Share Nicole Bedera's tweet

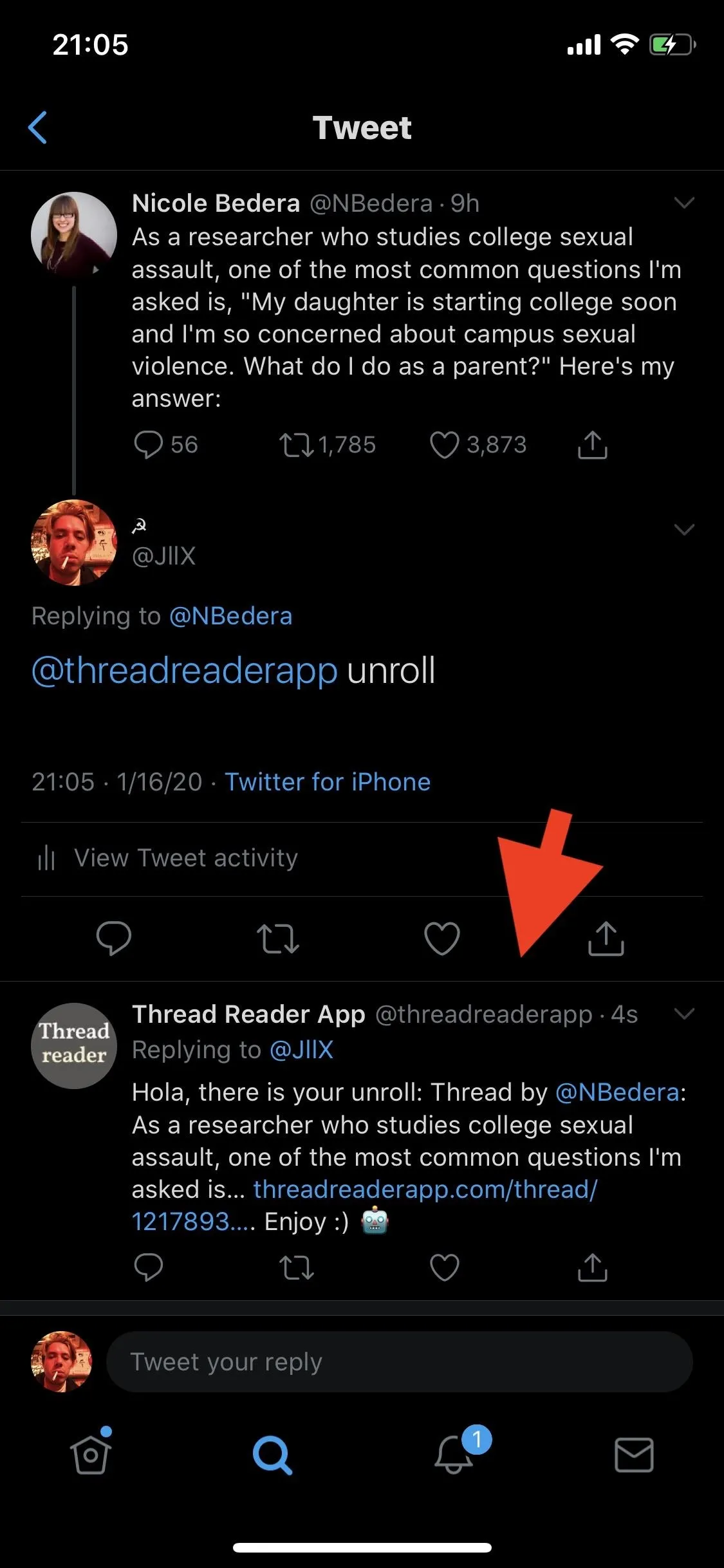[x=592, y=444]
